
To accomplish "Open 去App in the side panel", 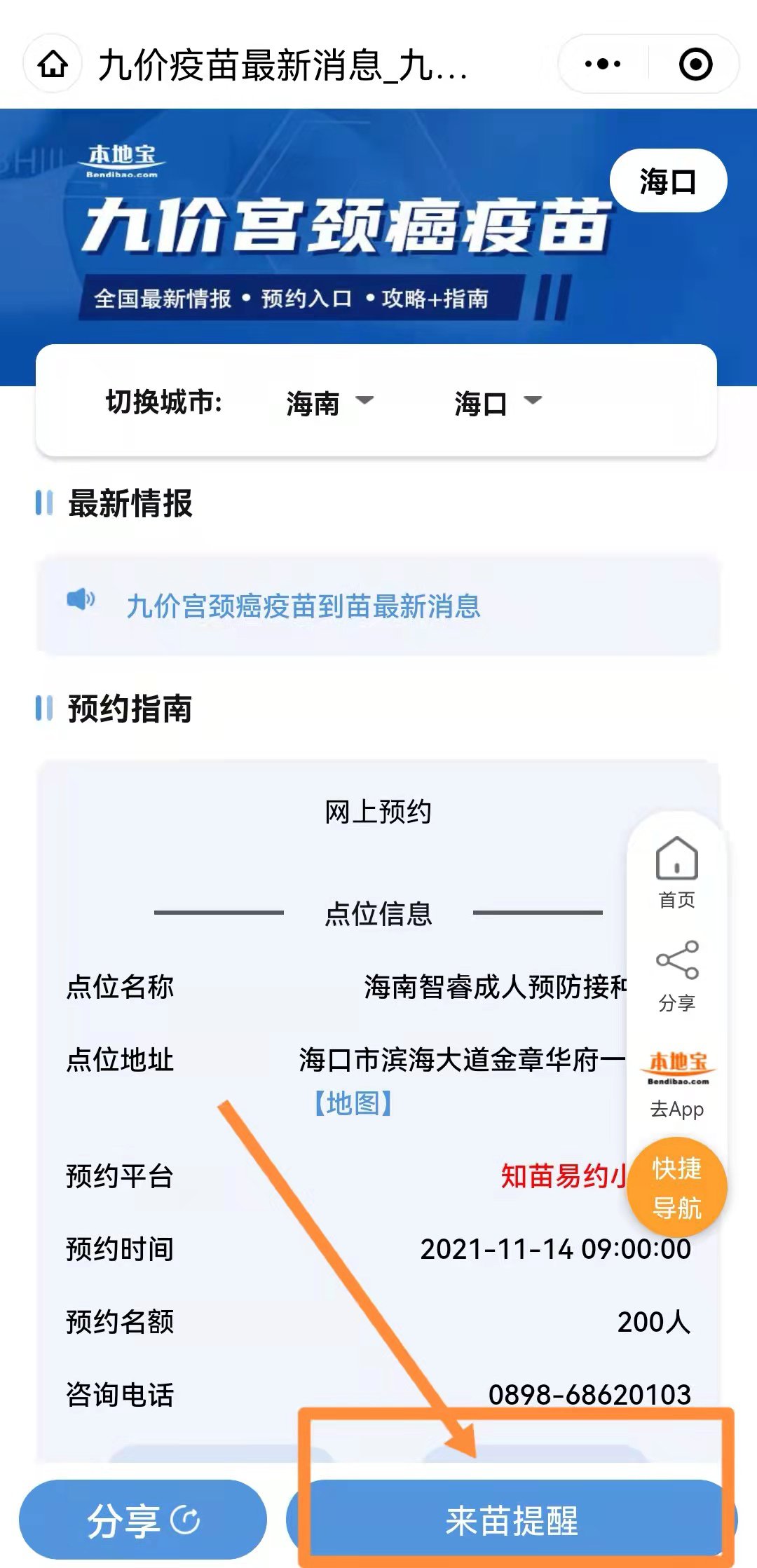I will point(676,1084).
